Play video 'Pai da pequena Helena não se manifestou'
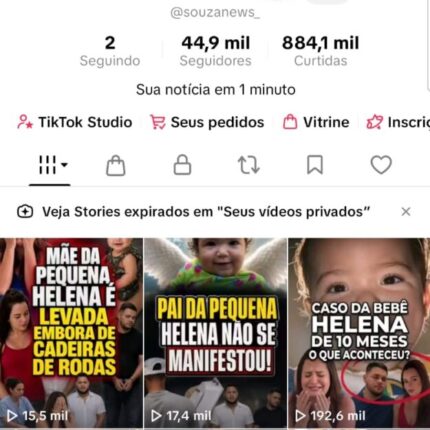The width and height of the screenshot is (430, 430). pos(215,333)
